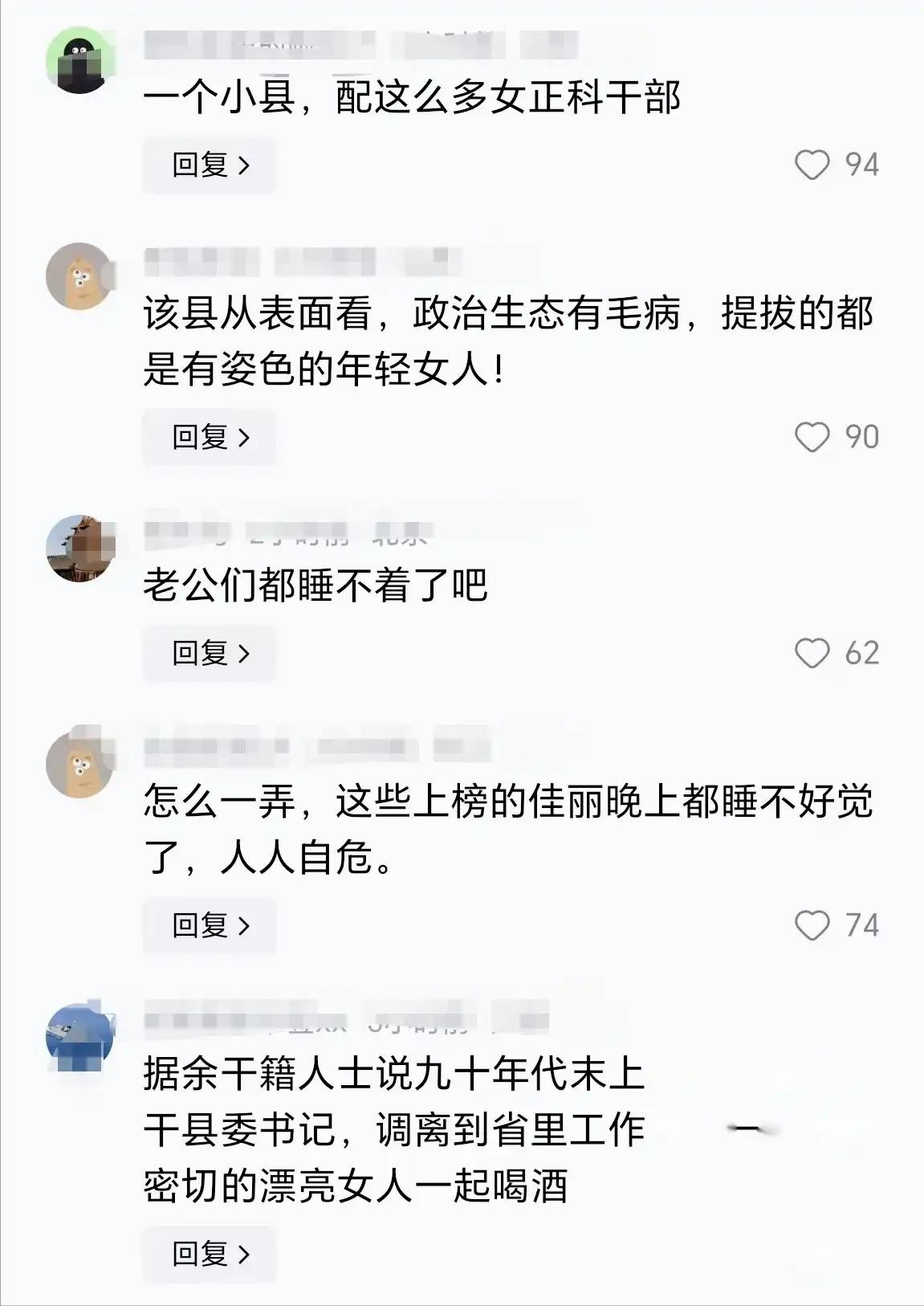Tap 回复 under the 政治生态有毛病 comment
This screenshot has width=924, height=1306.
210,438
